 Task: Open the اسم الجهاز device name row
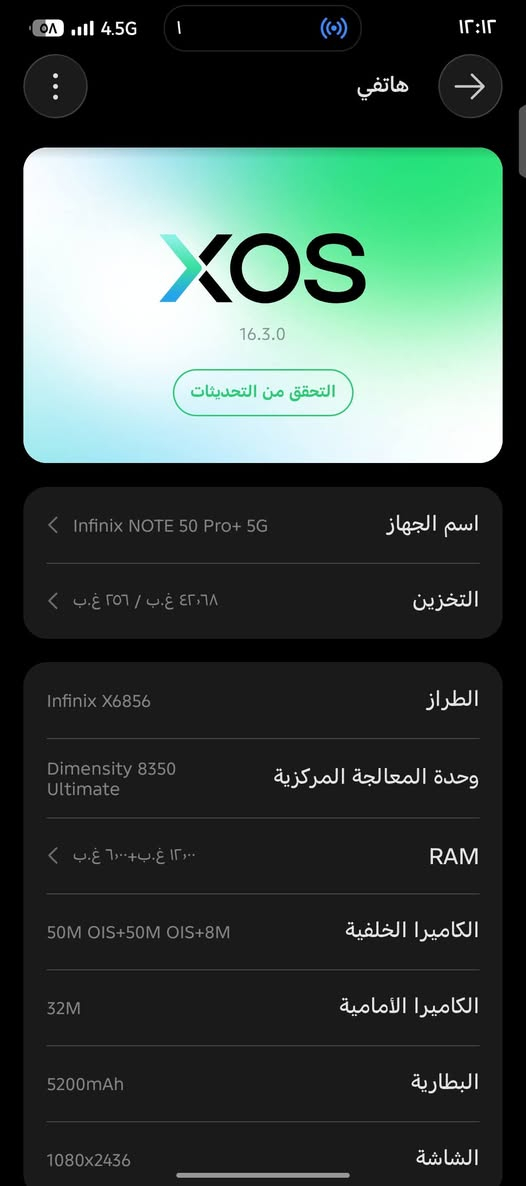click(263, 525)
